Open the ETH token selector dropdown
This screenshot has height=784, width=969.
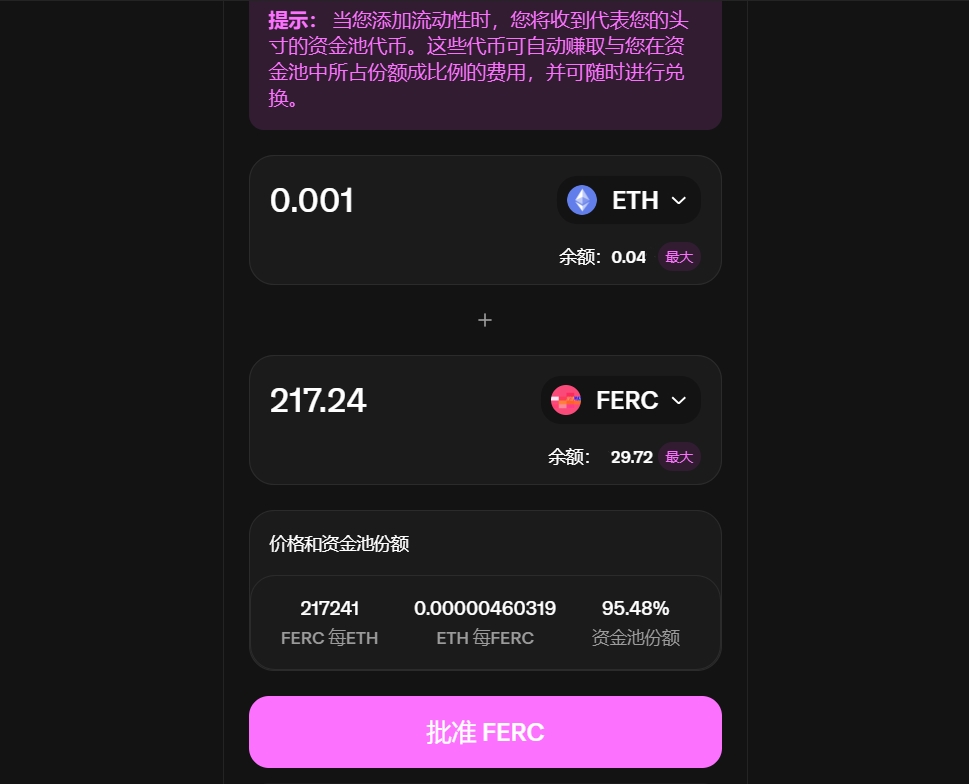(x=628, y=201)
